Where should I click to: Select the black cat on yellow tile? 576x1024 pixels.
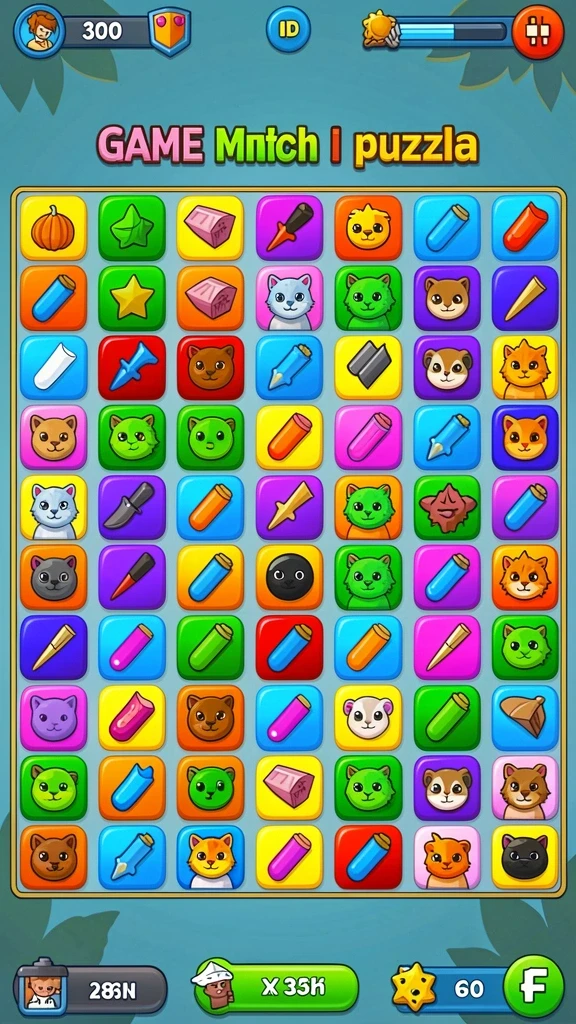pyautogui.click(x=525, y=857)
